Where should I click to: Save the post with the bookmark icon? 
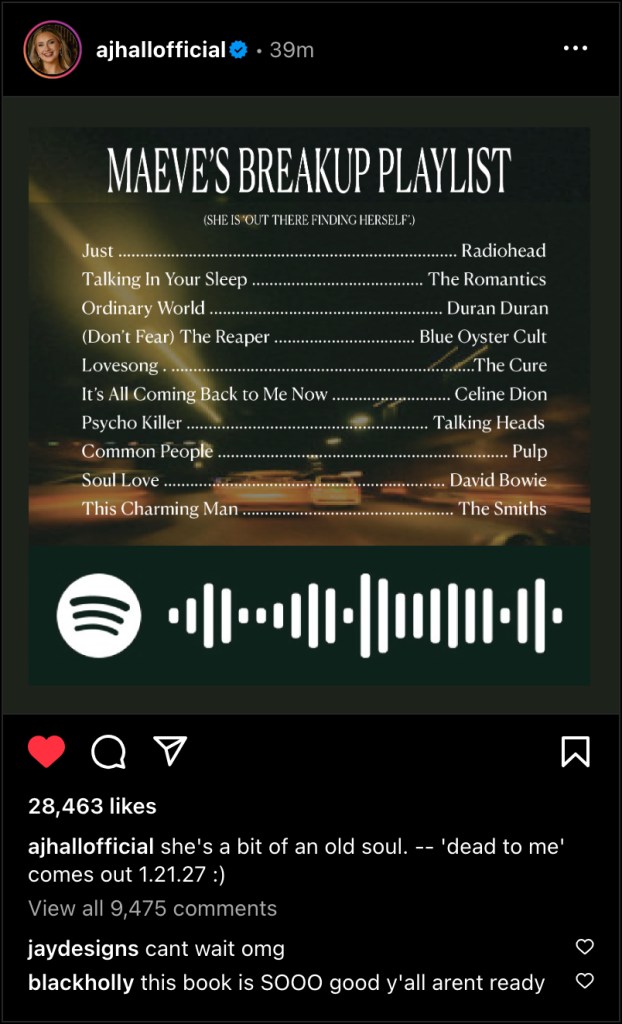(575, 751)
